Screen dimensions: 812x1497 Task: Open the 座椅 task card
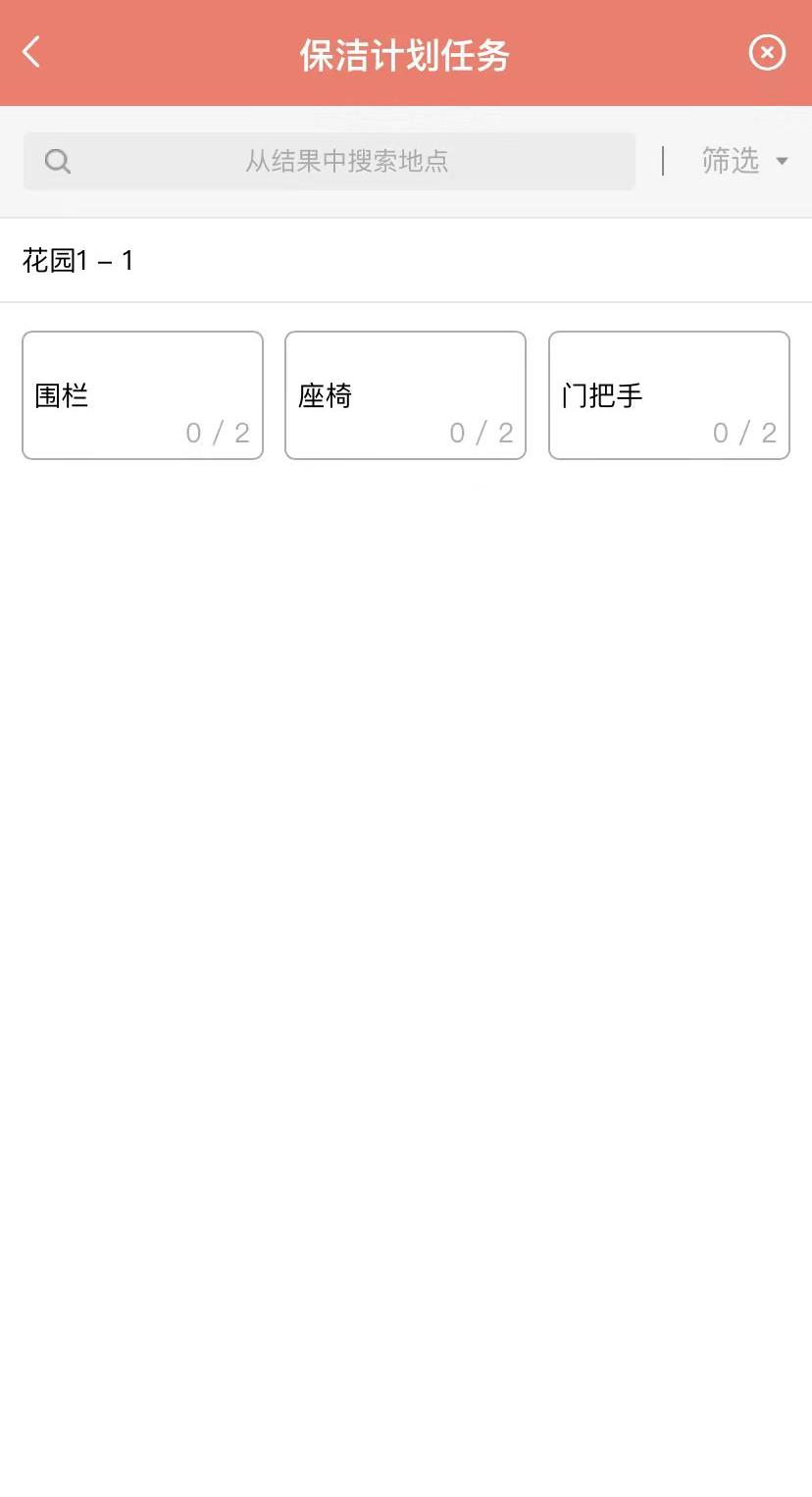(x=405, y=395)
